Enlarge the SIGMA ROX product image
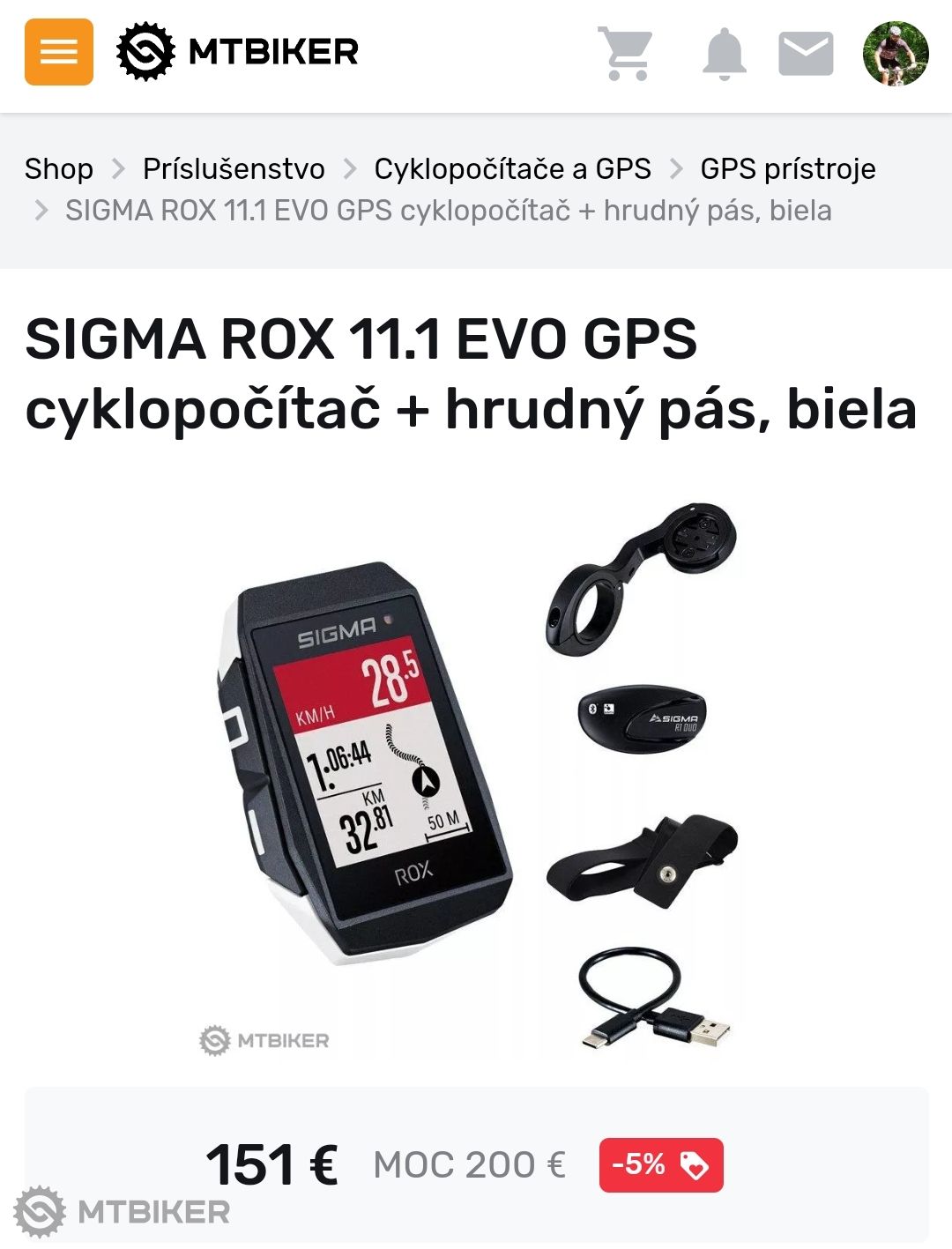Viewport: 952px width, 1249px height. (x=476, y=776)
